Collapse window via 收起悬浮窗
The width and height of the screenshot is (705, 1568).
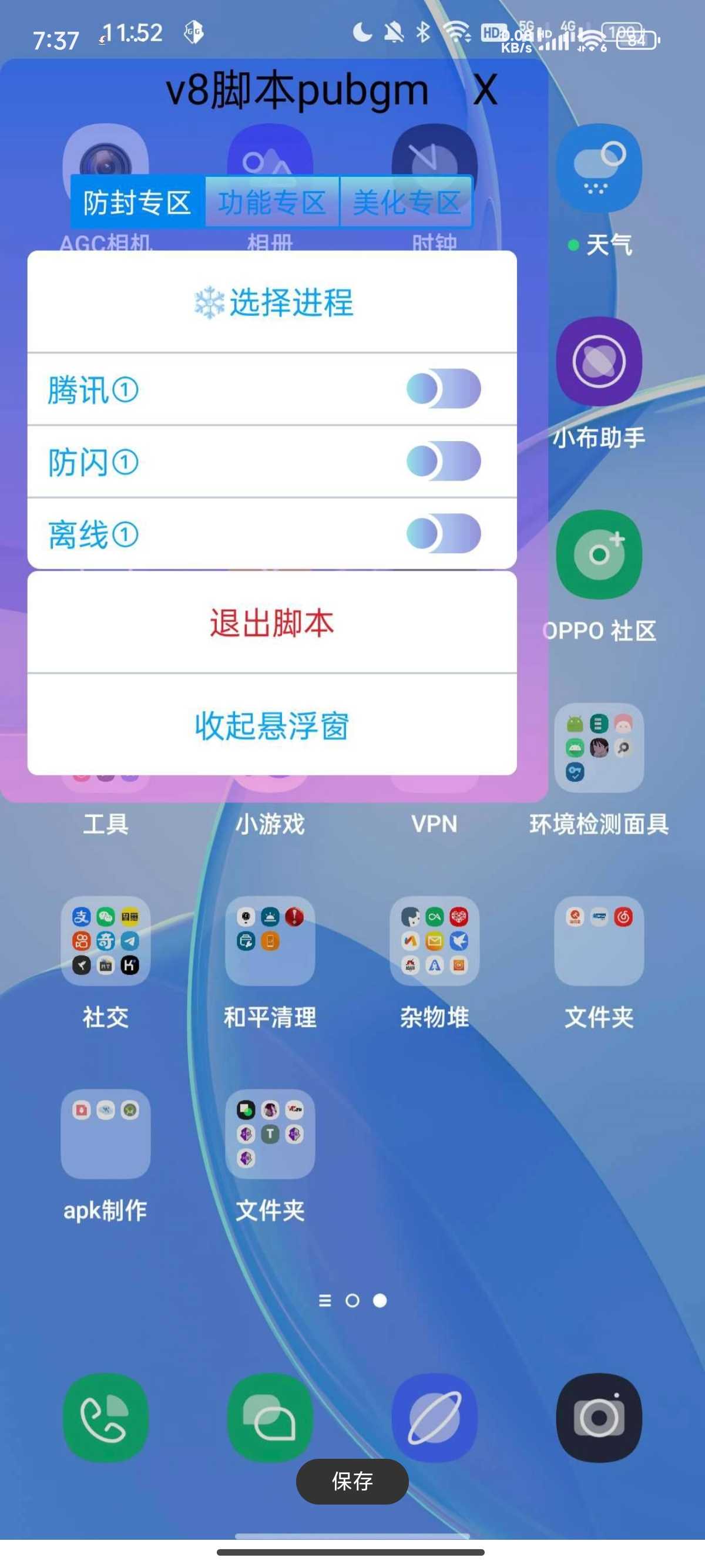pos(271,725)
